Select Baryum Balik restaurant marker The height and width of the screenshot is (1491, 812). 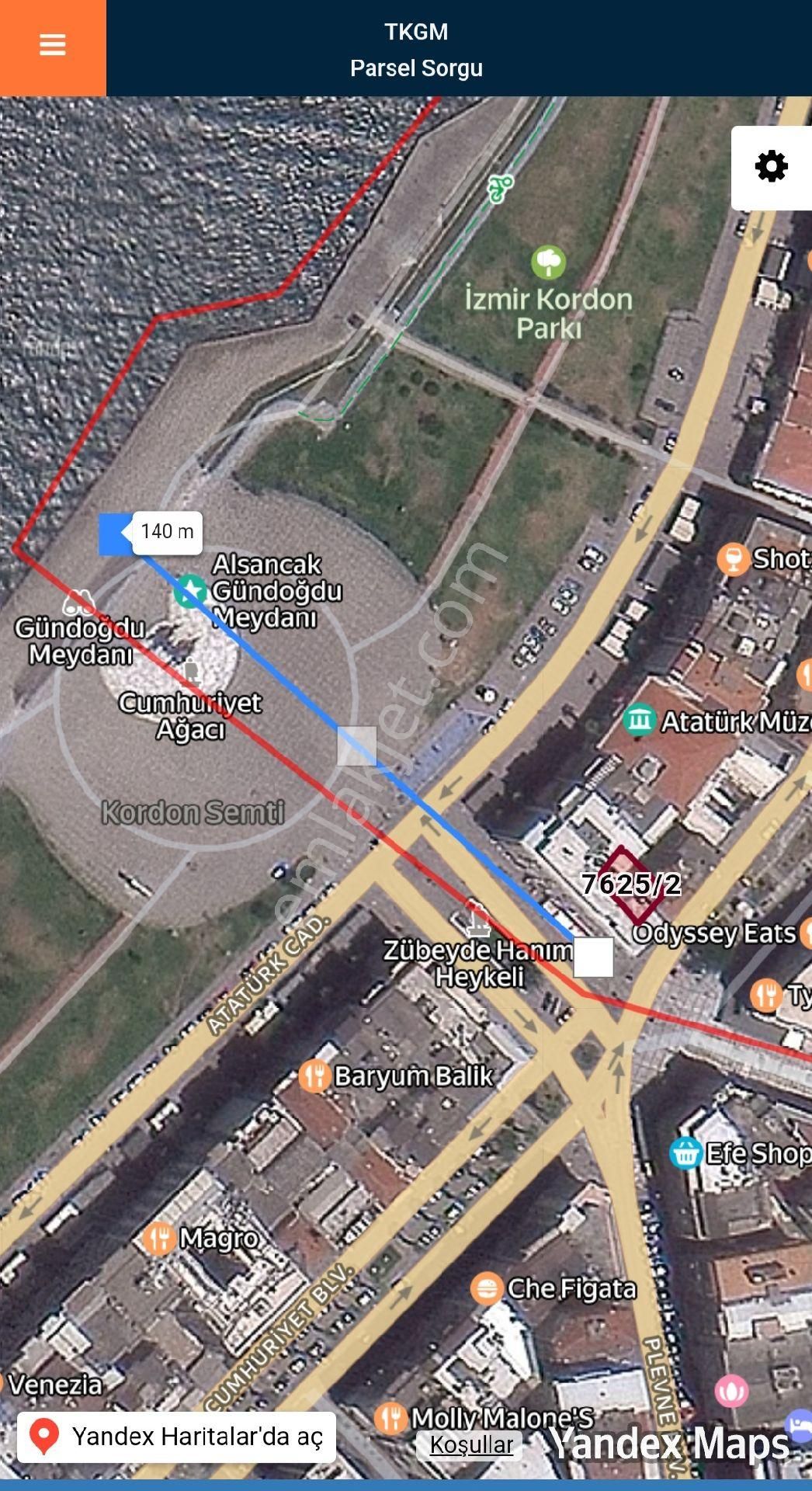point(315,1076)
